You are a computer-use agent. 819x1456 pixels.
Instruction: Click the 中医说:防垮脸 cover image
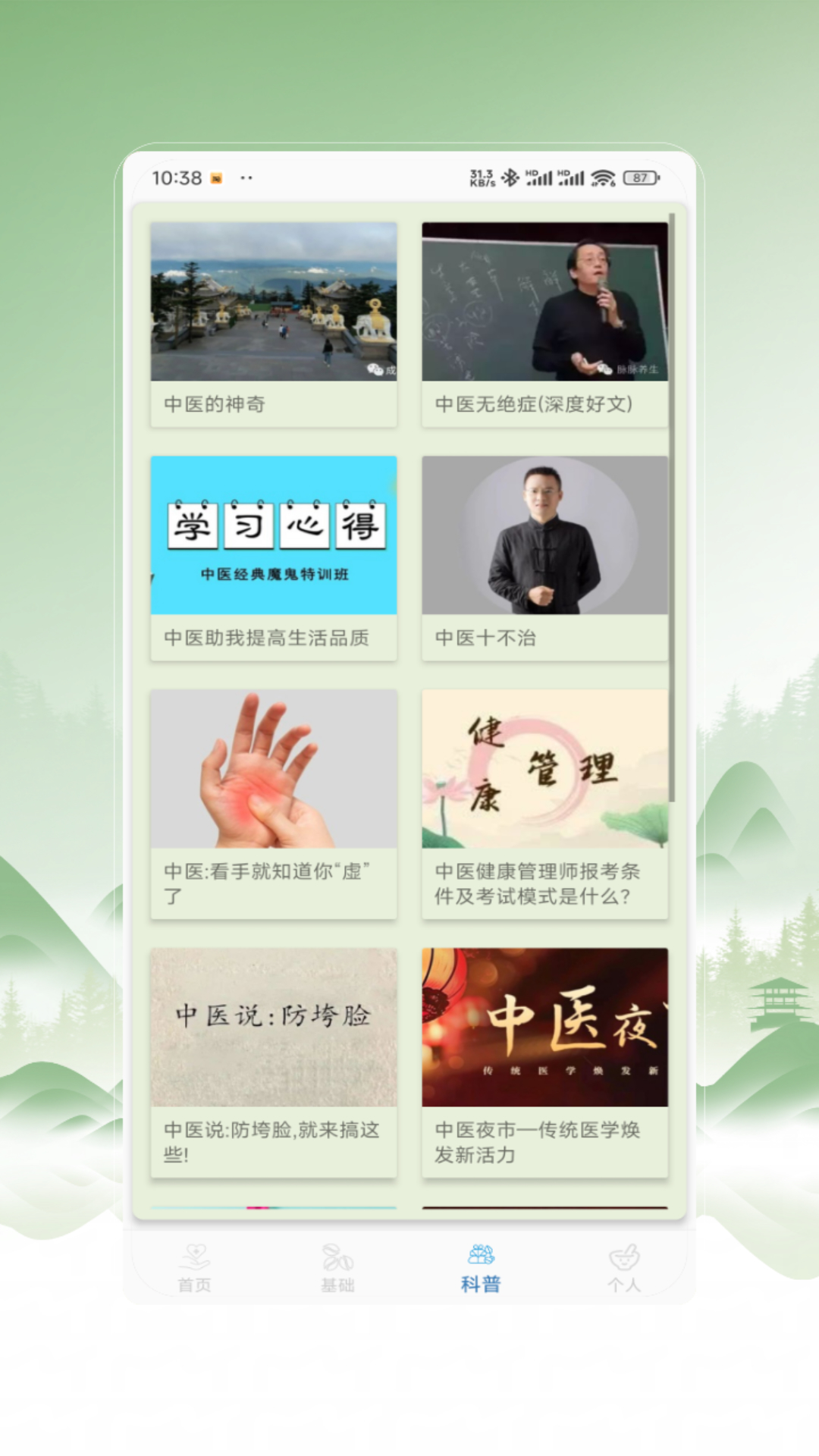[x=273, y=1028]
